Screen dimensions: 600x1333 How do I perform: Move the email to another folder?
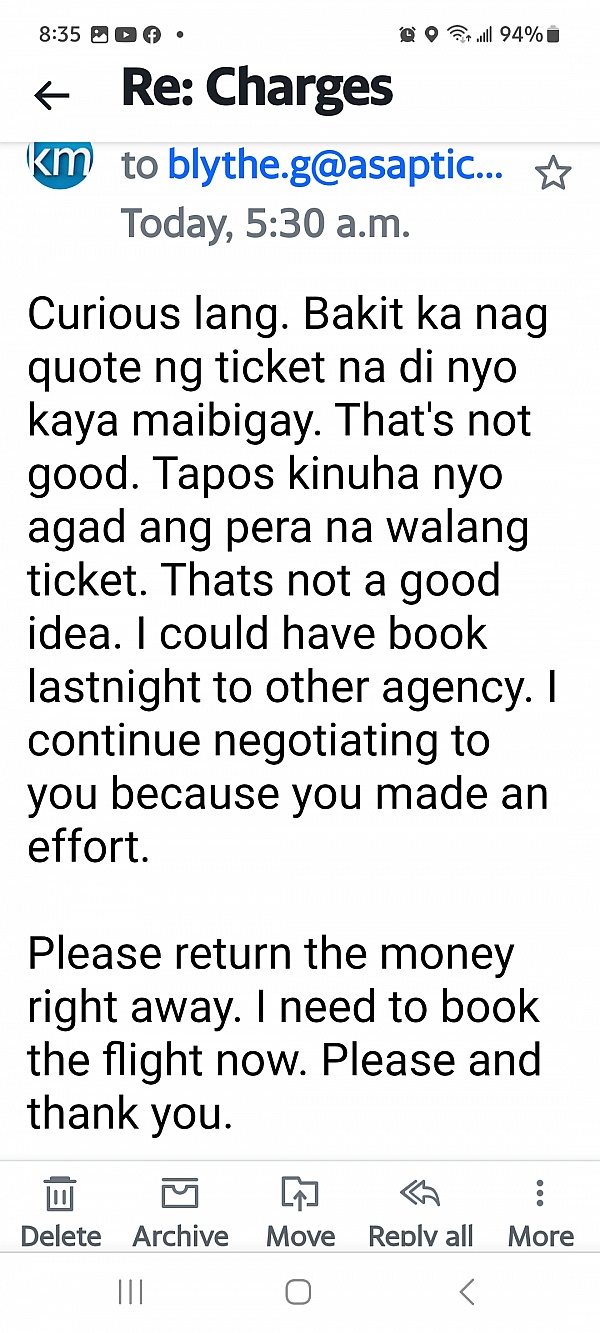click(x=300, y=1212)
